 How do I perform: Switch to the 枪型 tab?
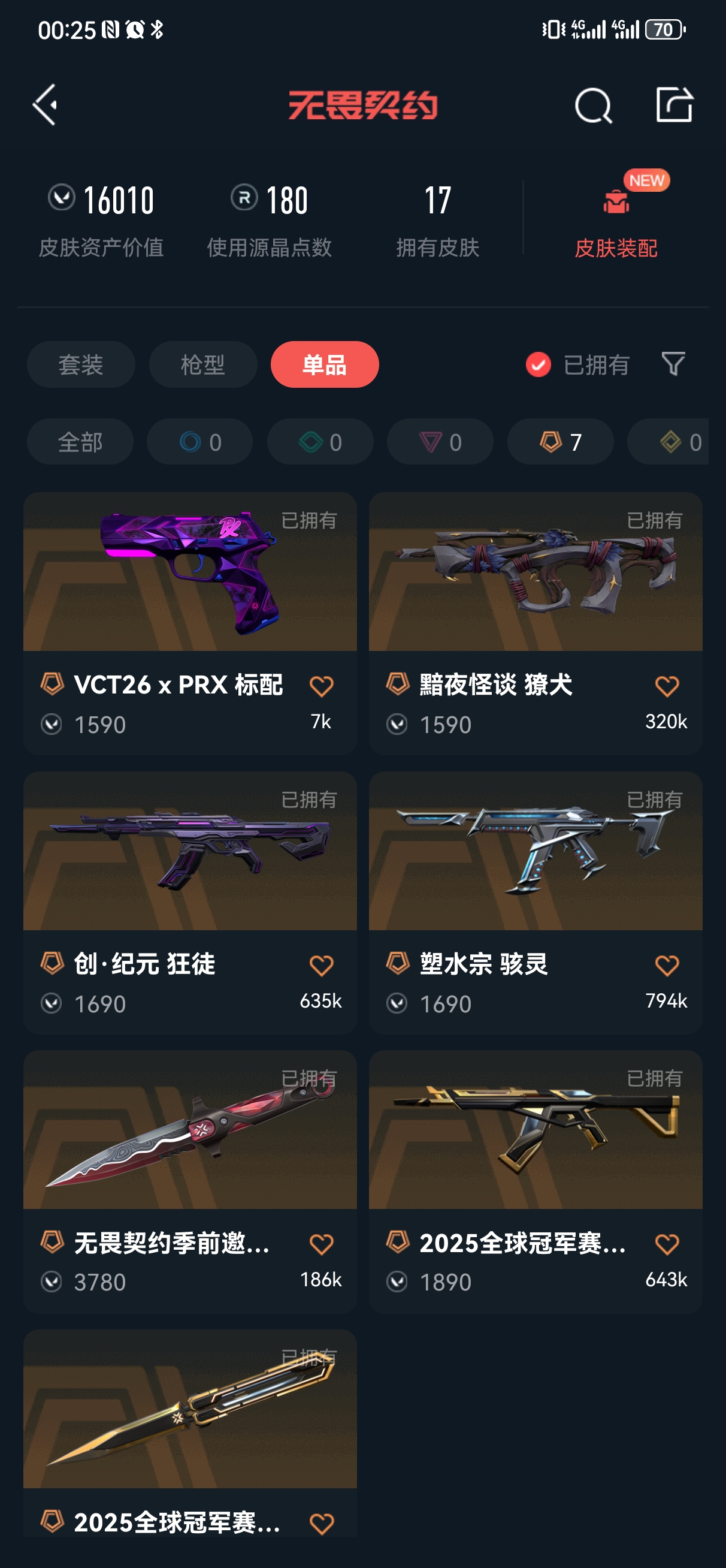pyautogui.click(x=202, y=364)
